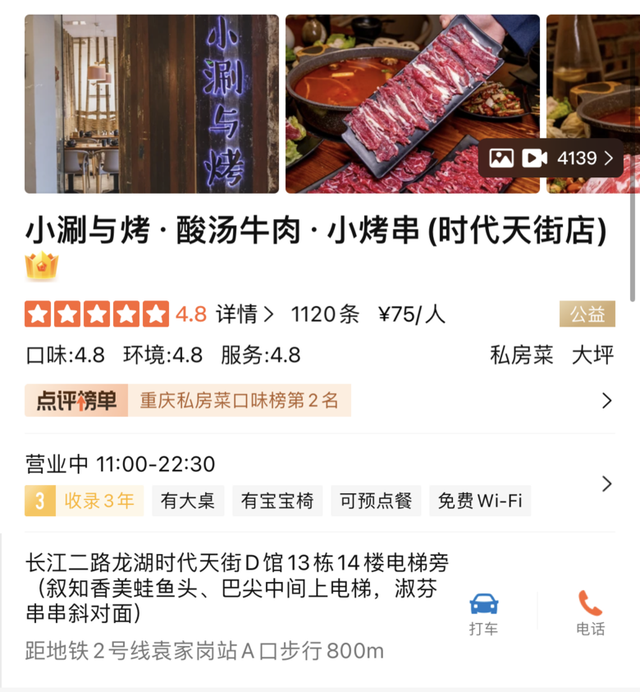Viewport: 640px width, 692px height.
Task: Tap the 打车 ride-hailing button
Action: (484, 614)
